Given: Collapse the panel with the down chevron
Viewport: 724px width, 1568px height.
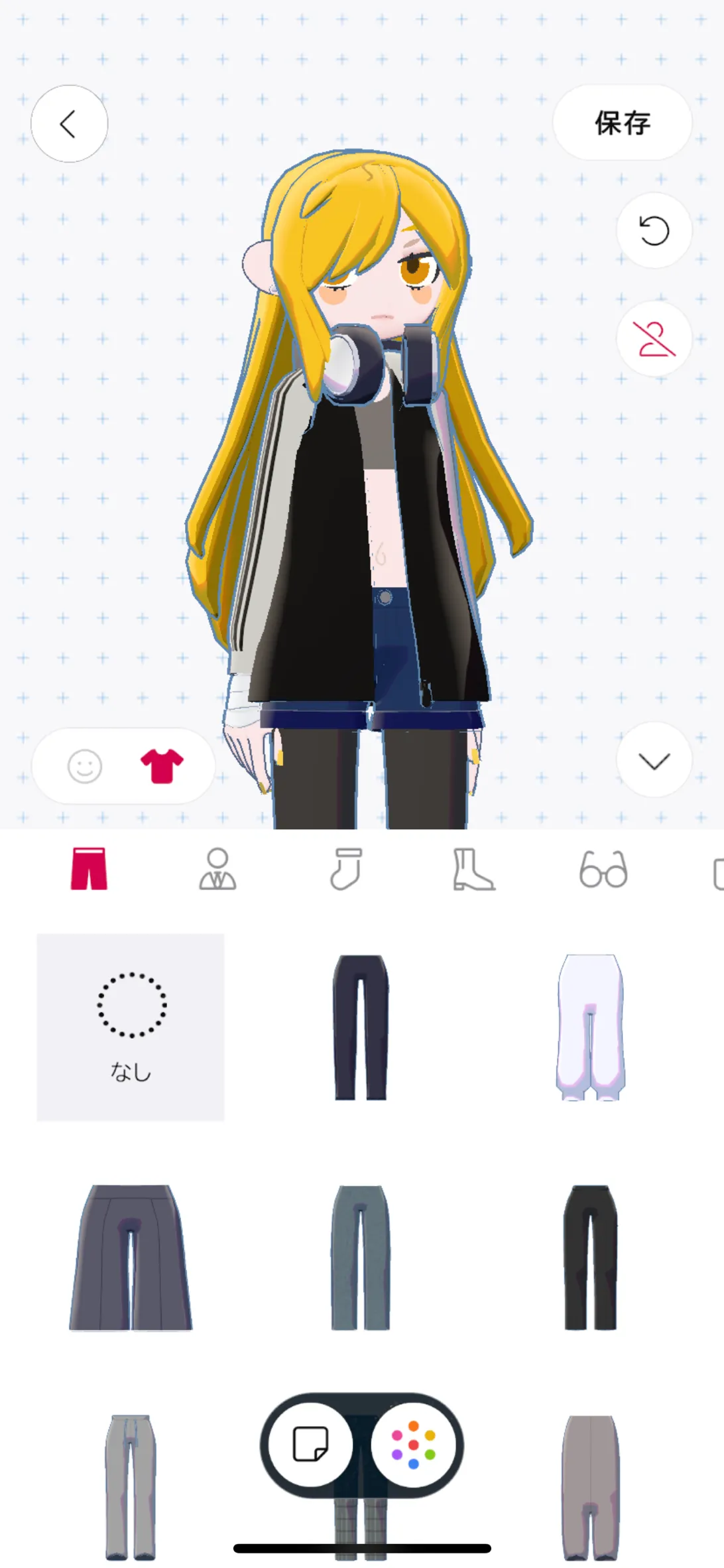Looking at the screenshot, I should 654,760.
